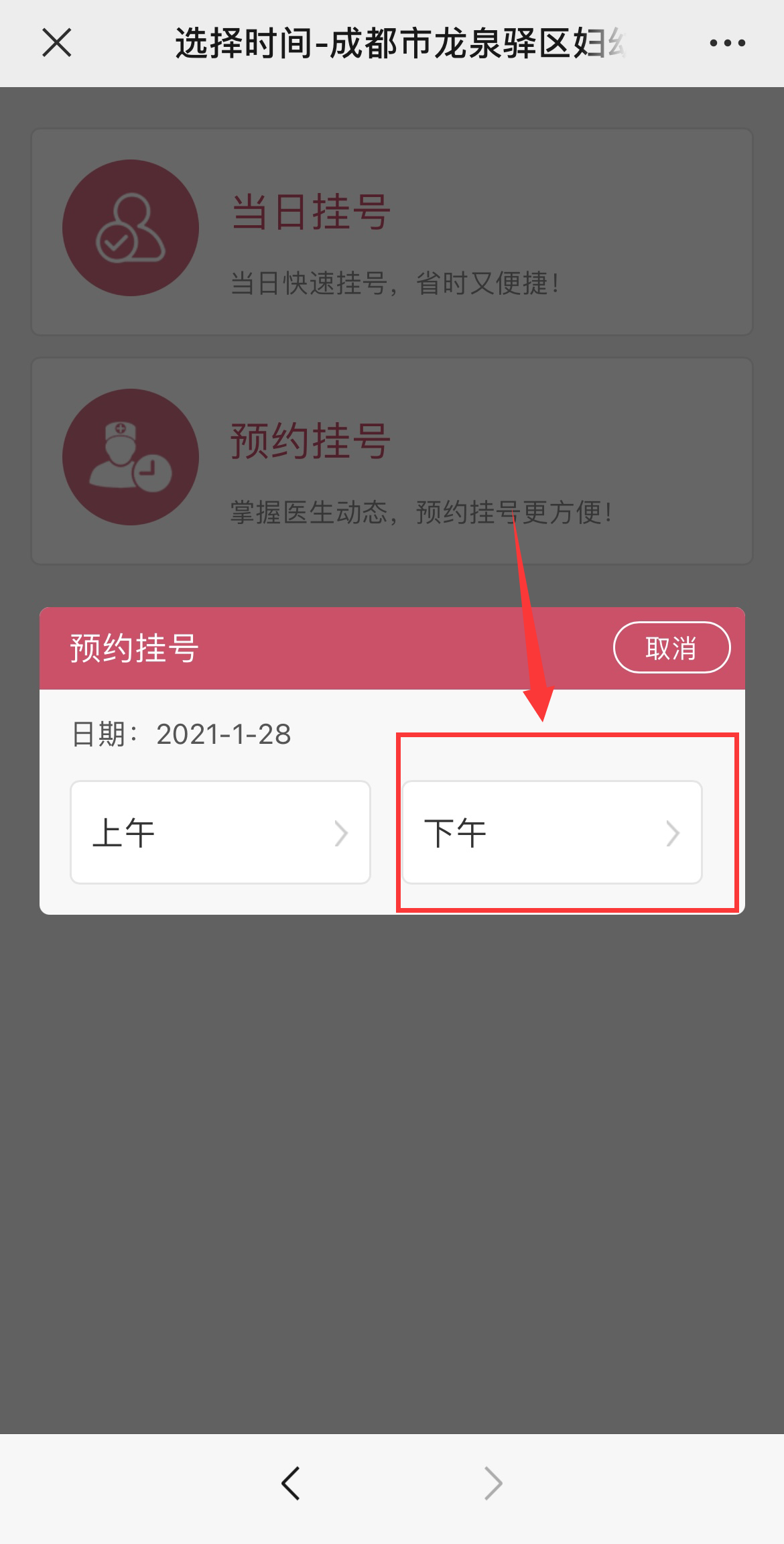Open the three-dot more options menu
784x1544 pixels.
(727, 44)
